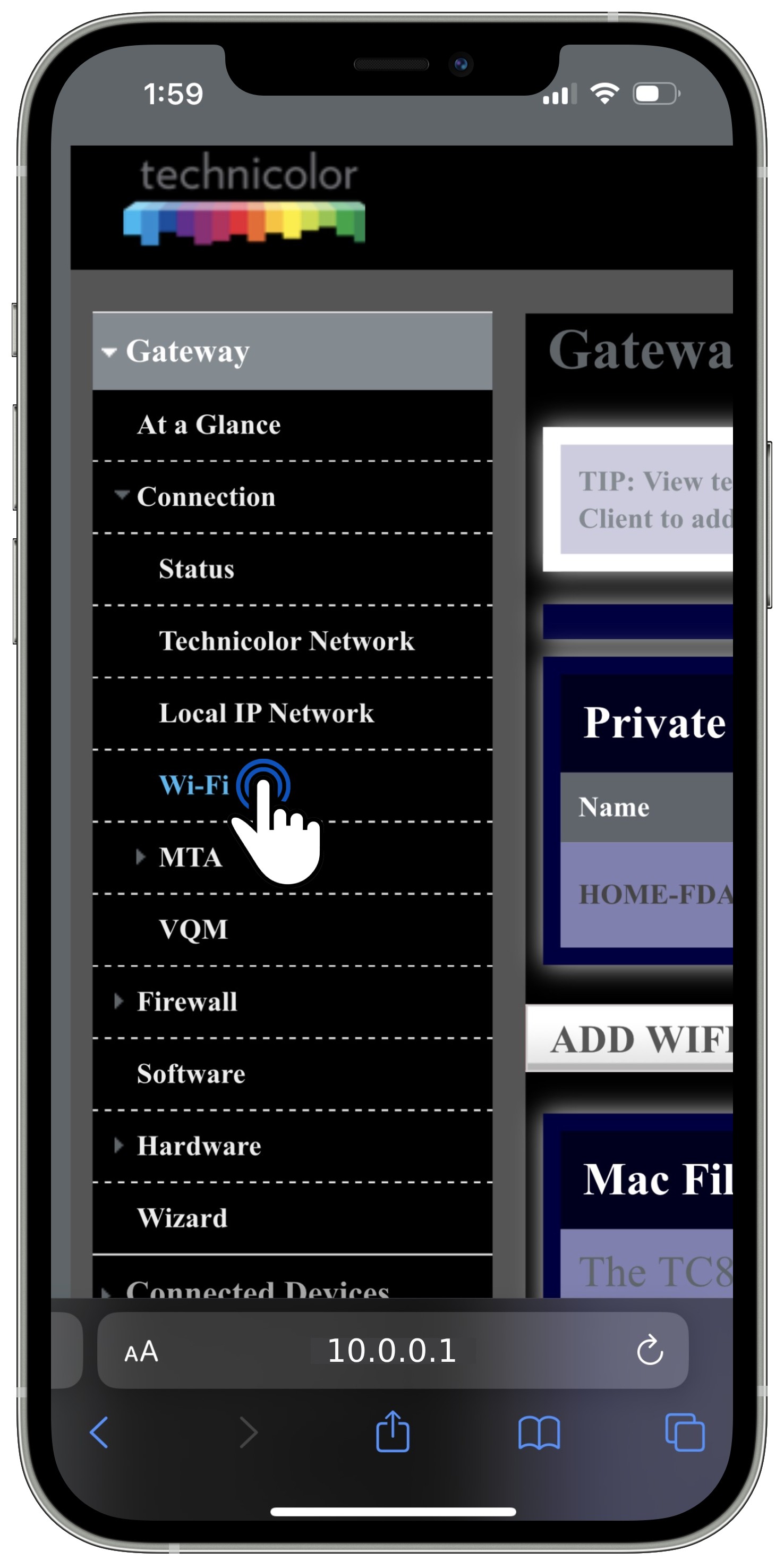Open the Wizard page
784x1560 pixels.
pos(182,1218)
